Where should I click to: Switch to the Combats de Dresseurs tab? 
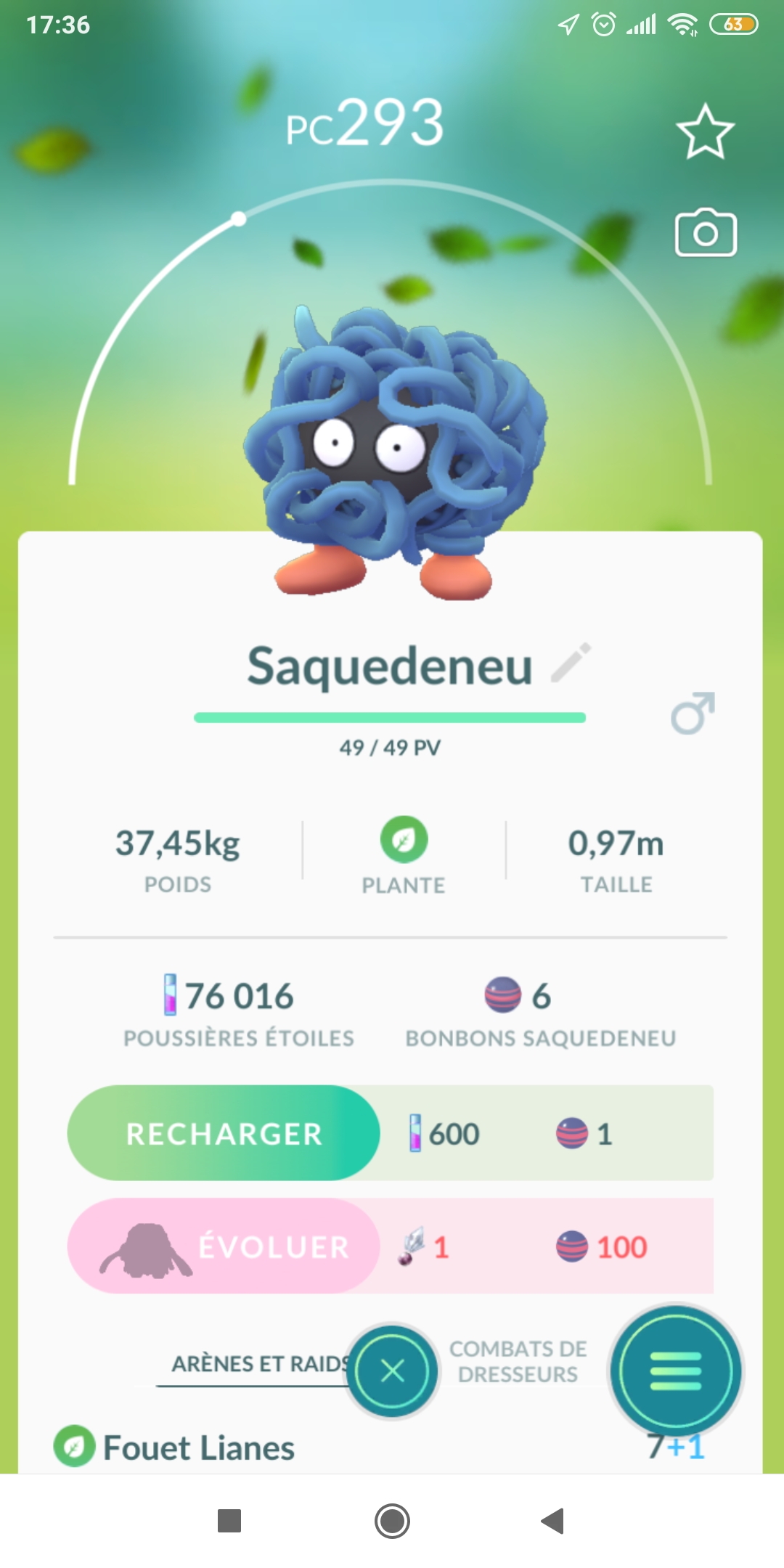tap(518, 1361)
